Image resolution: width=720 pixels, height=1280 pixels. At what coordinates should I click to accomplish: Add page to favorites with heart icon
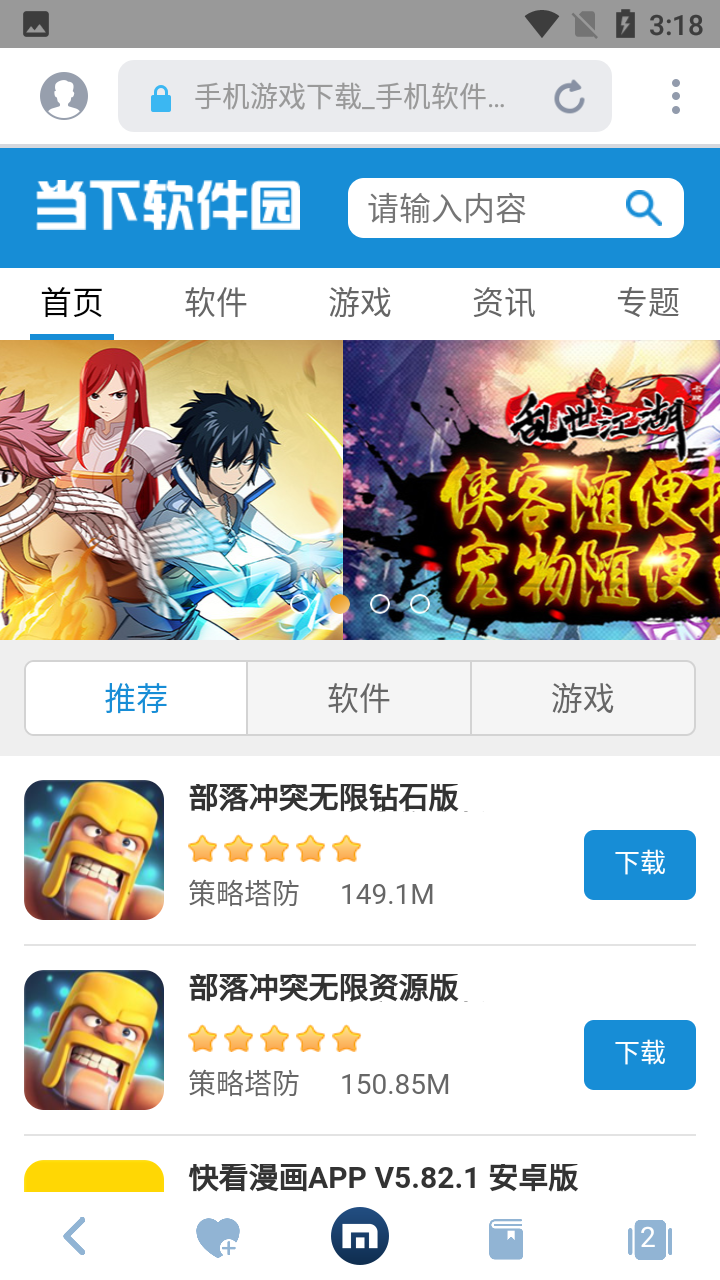coord(217,1238)
